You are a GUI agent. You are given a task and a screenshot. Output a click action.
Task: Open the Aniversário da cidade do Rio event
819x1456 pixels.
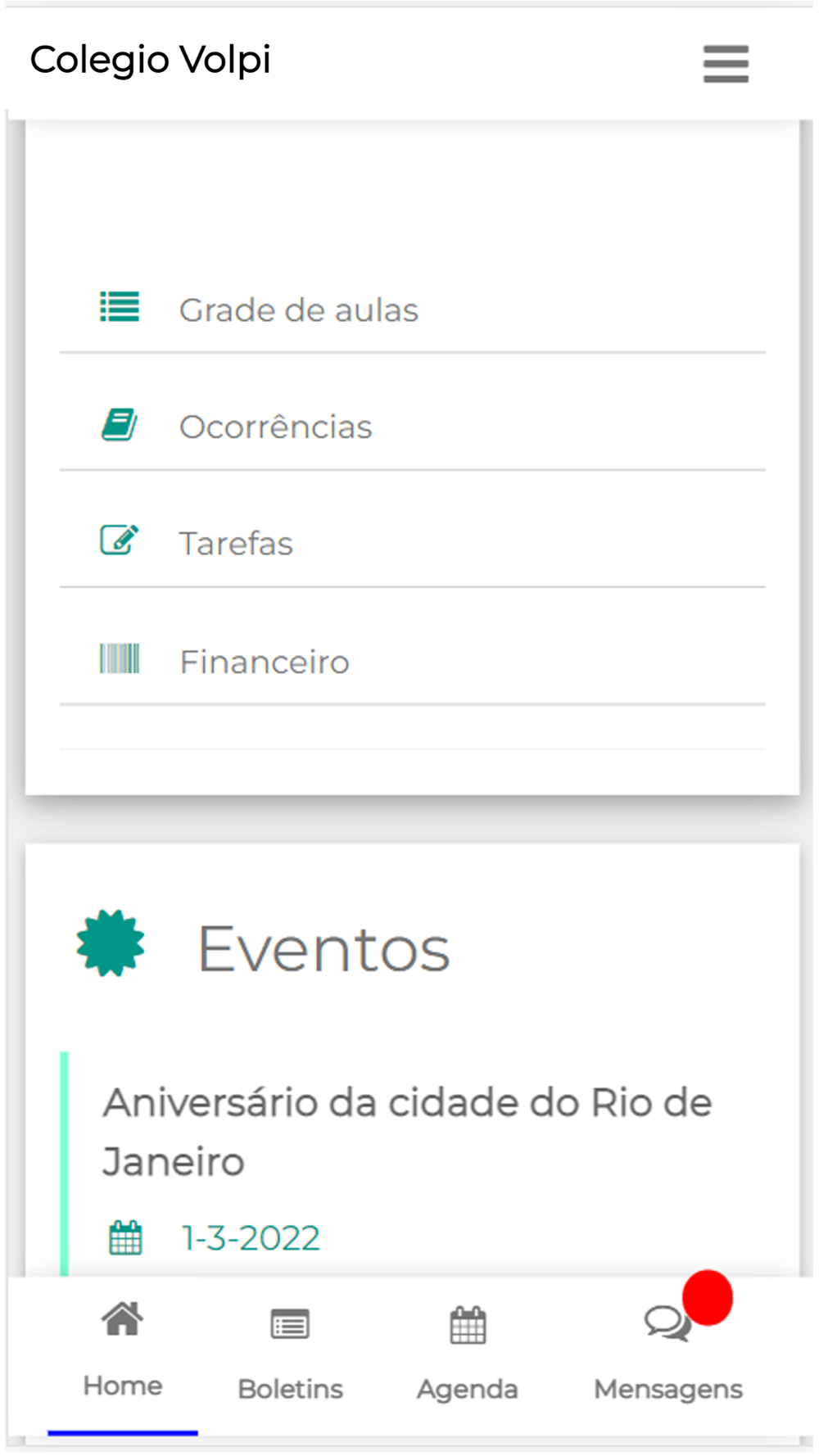(407, 1132)
